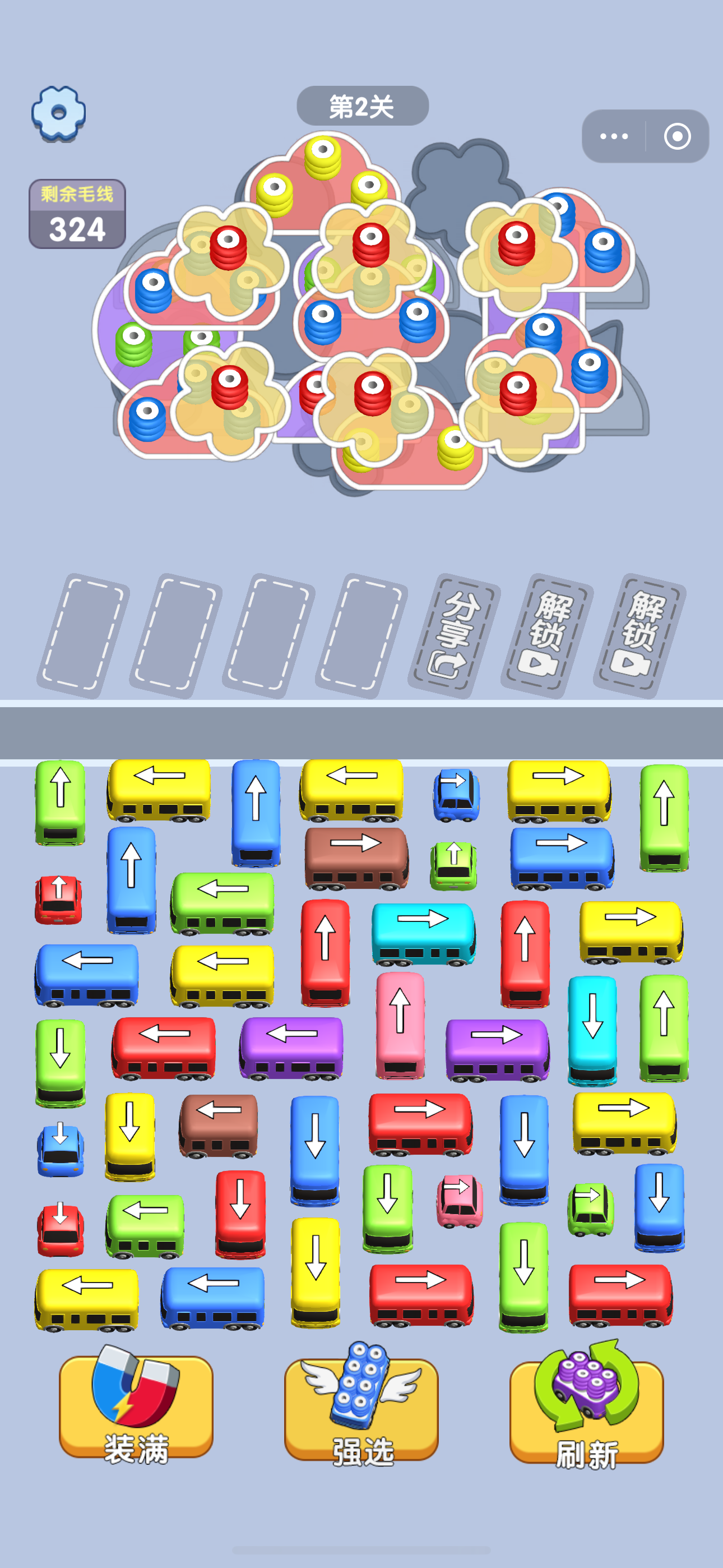Tap the brown bus pointing left
The height and width of the screenshot is (1568, 723).
click(x=219, y=1124)
